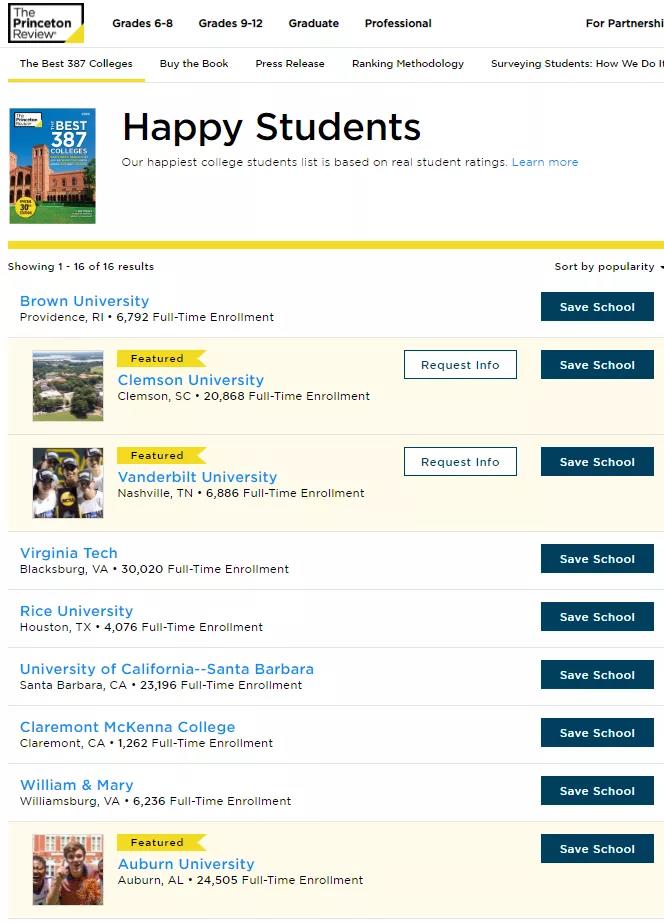Save Rice University

tap(597, 617)
